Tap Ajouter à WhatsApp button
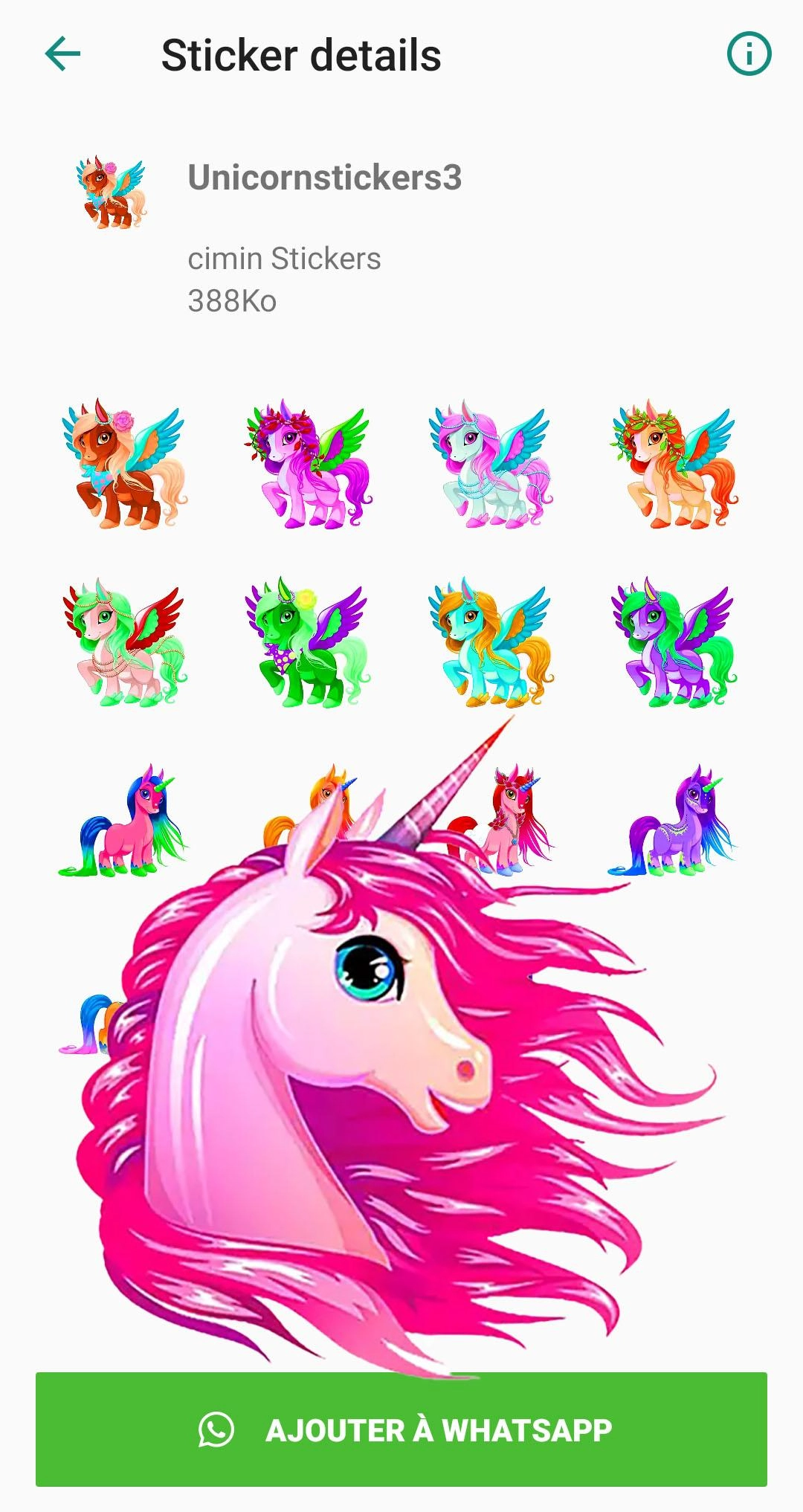This screenshot has width=803, height=1512. pos(401,1429)
